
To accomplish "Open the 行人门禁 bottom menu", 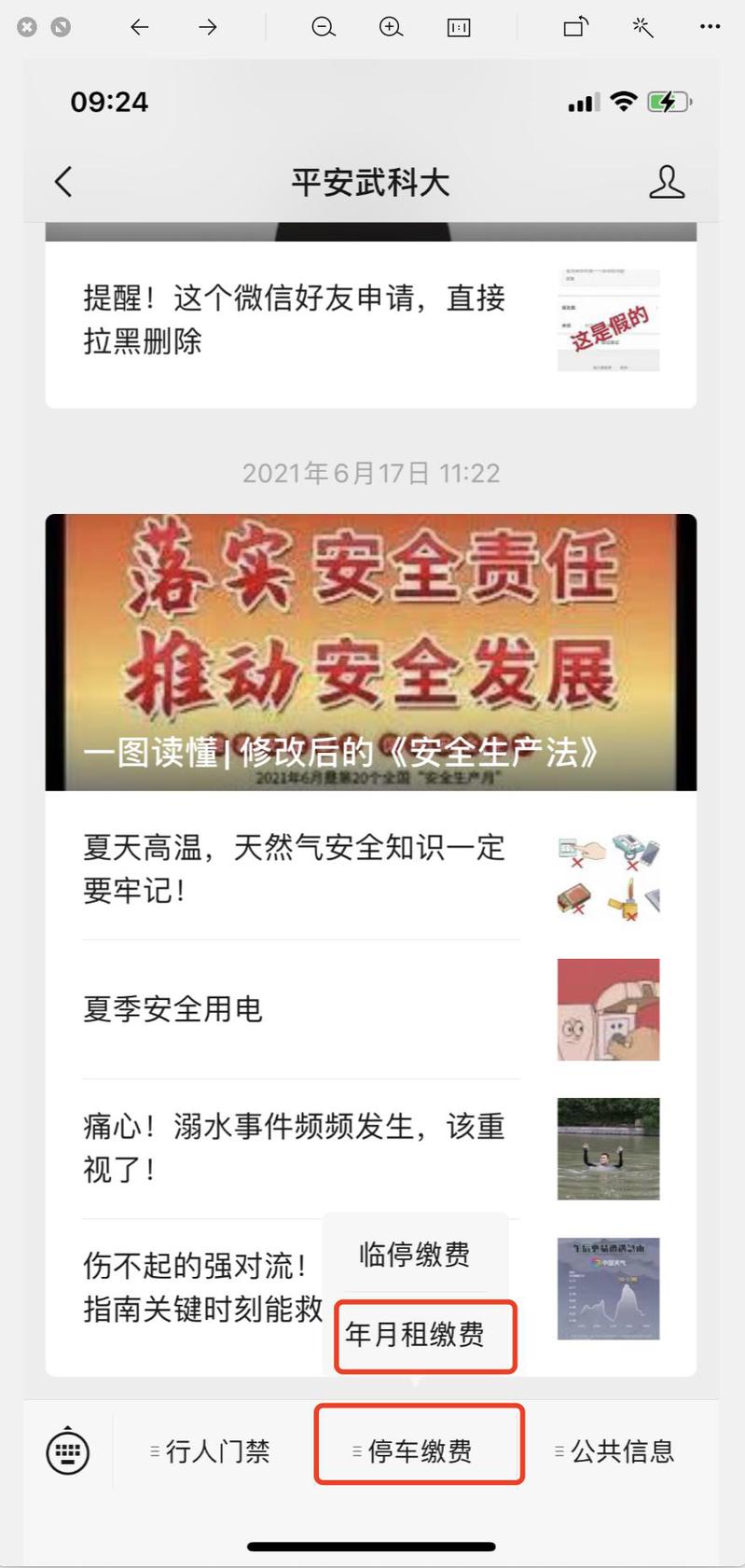I will 211,1451.
